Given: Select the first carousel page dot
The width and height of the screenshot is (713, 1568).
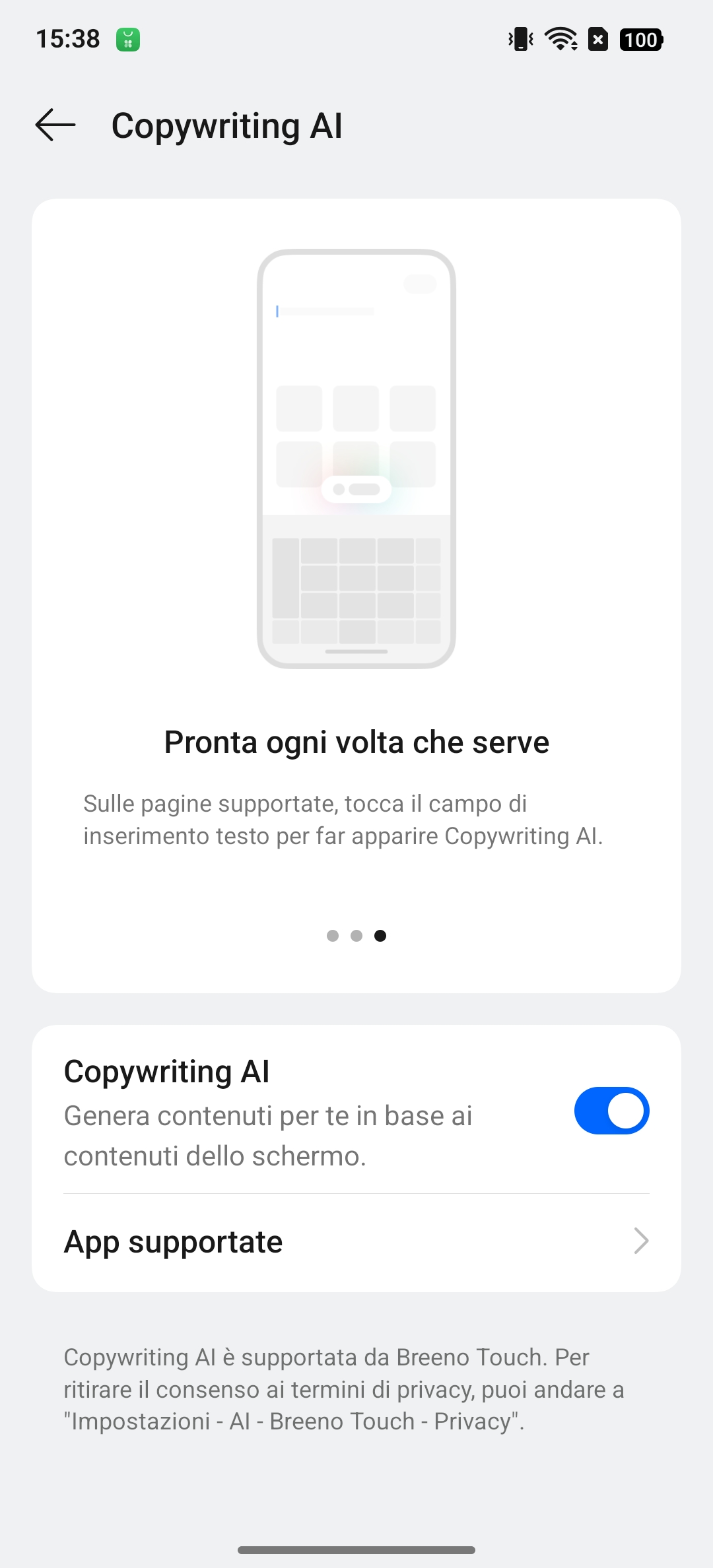Looking at the screenshot, I should click(x=333, y=936).
